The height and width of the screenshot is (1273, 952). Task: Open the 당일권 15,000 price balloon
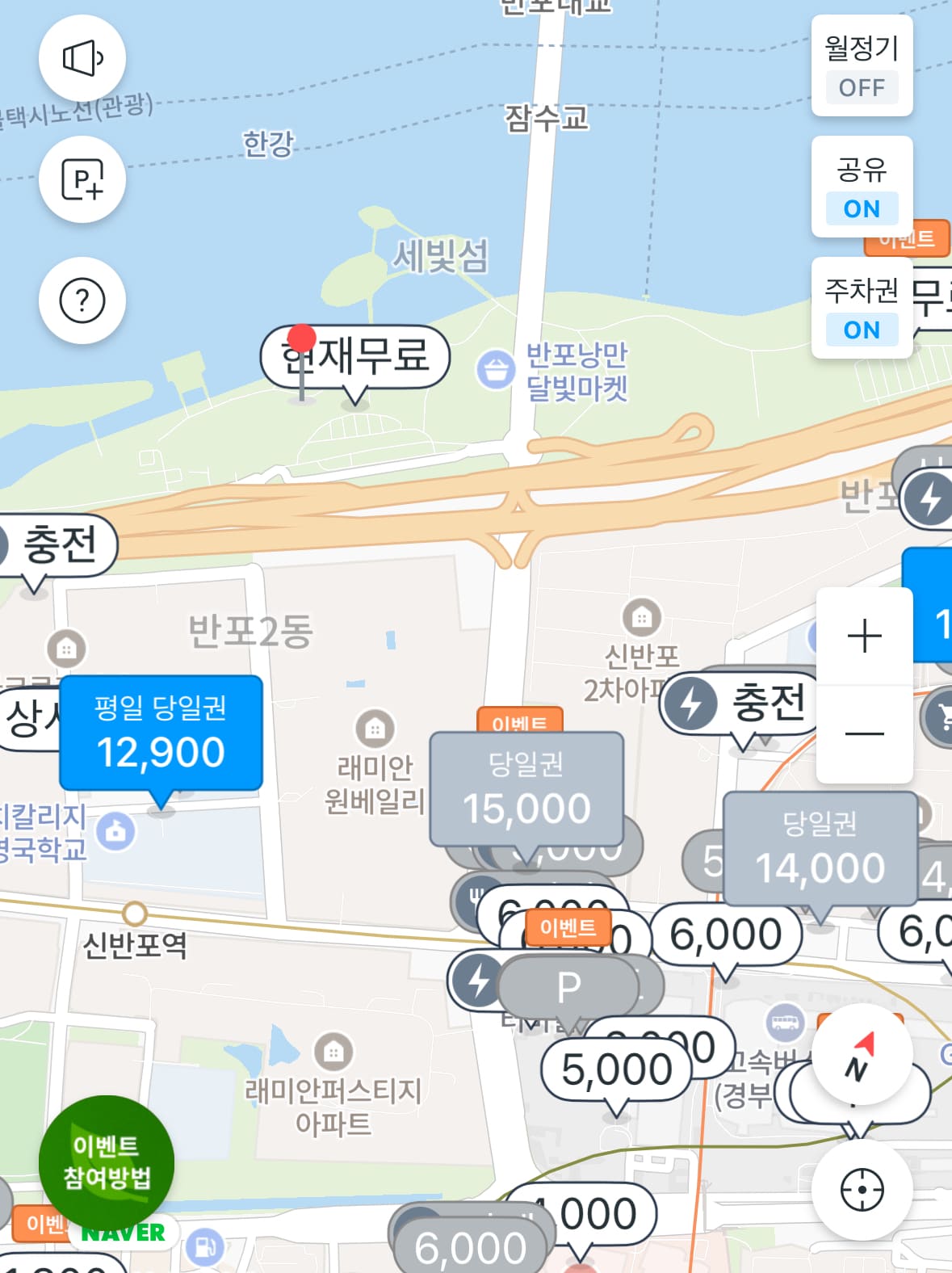(x=526, y=788)
